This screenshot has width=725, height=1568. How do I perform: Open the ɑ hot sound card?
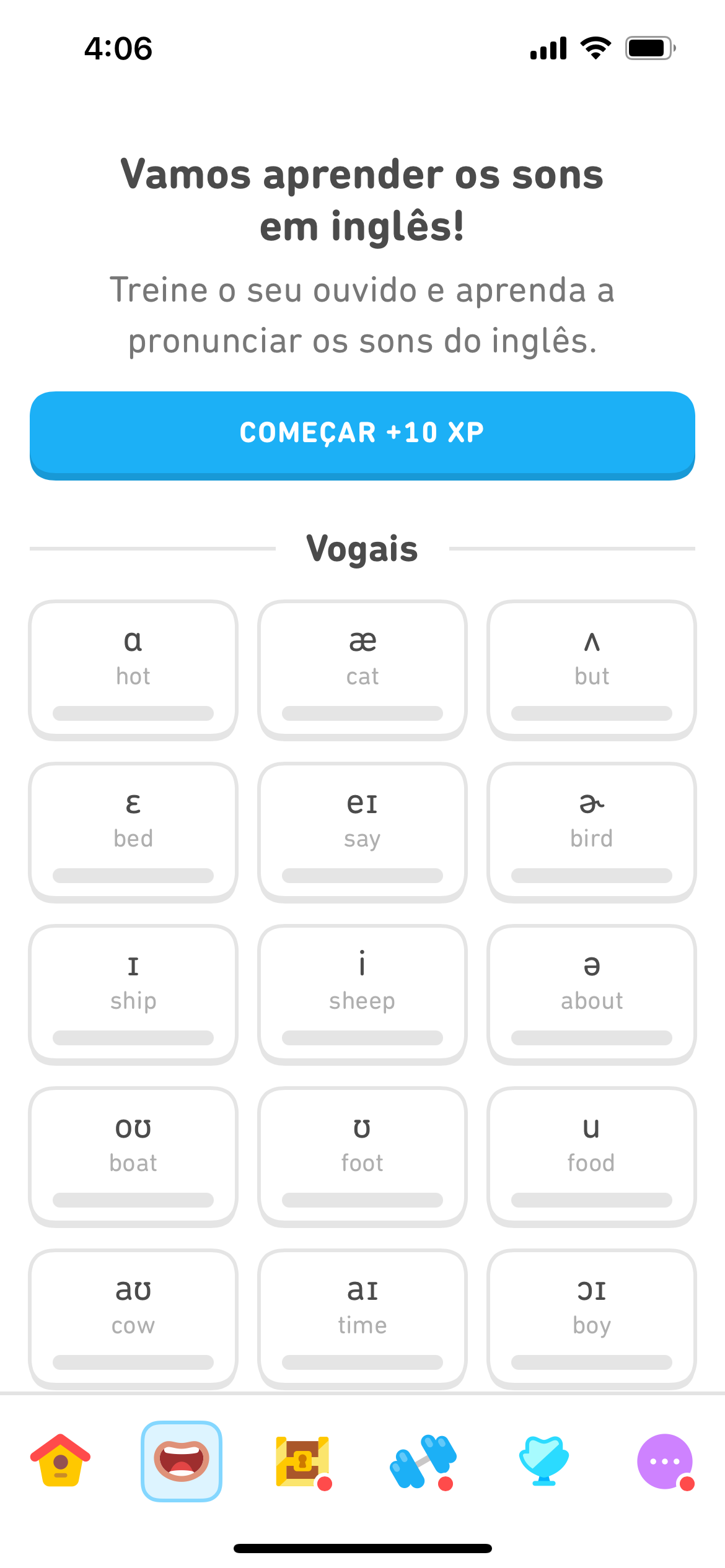(133, 668)
